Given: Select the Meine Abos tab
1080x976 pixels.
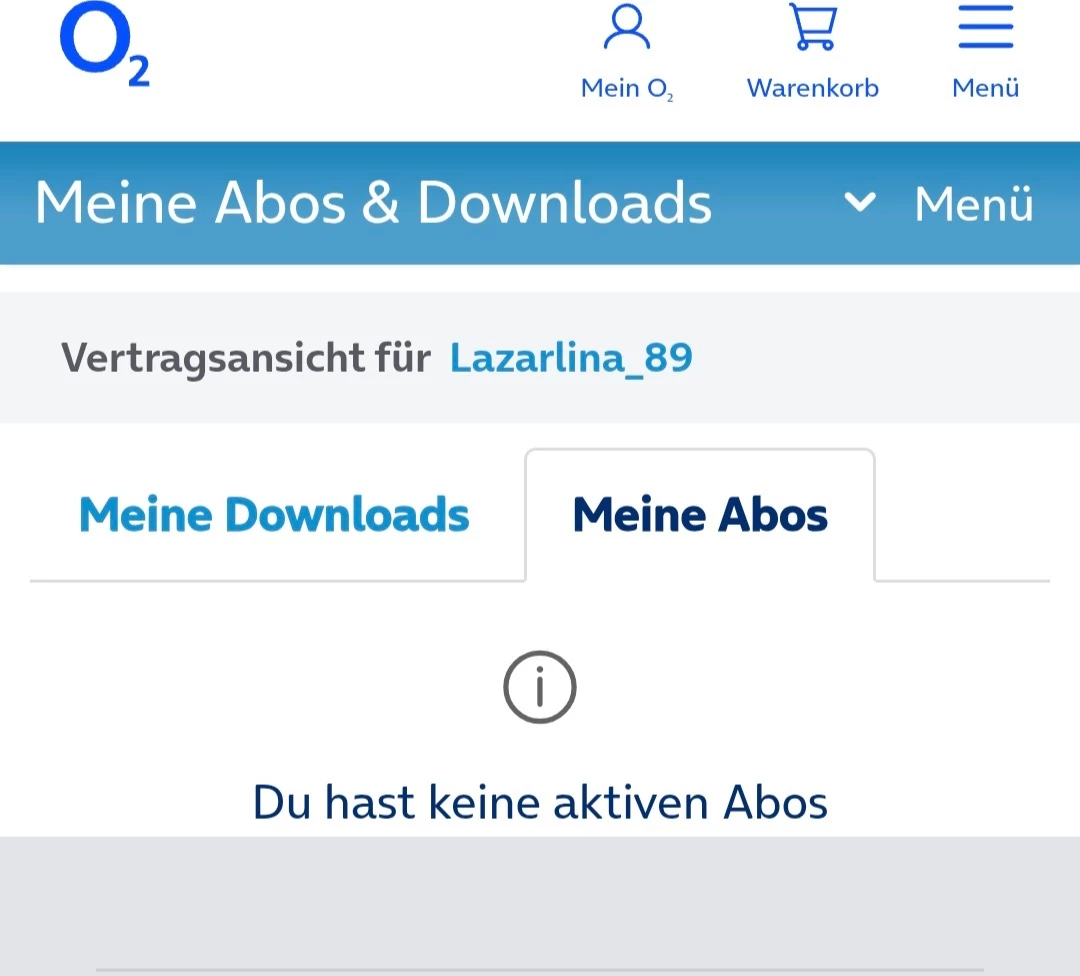Looking at the screenshot, I should [700, 515].
